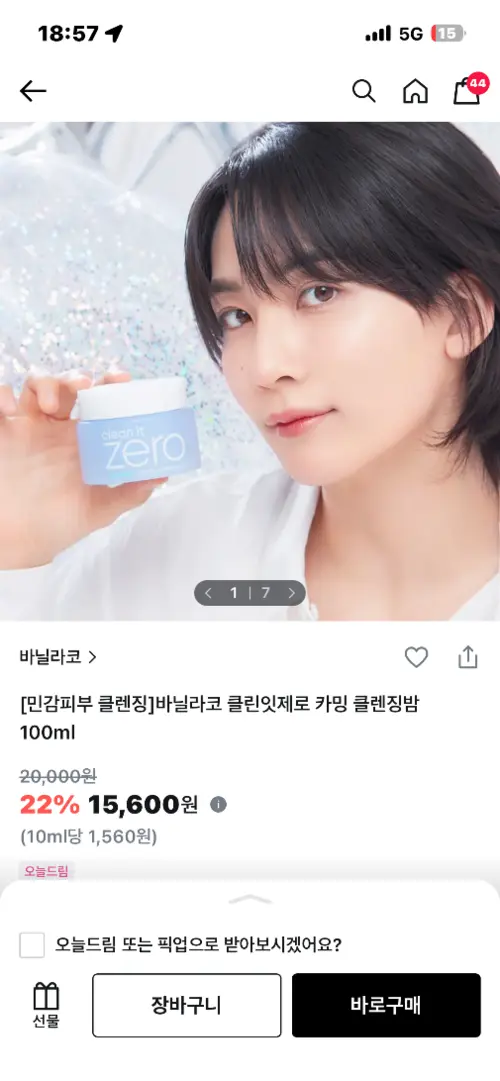
Task: Open the search magnifier icon
Action: (363, 91)
